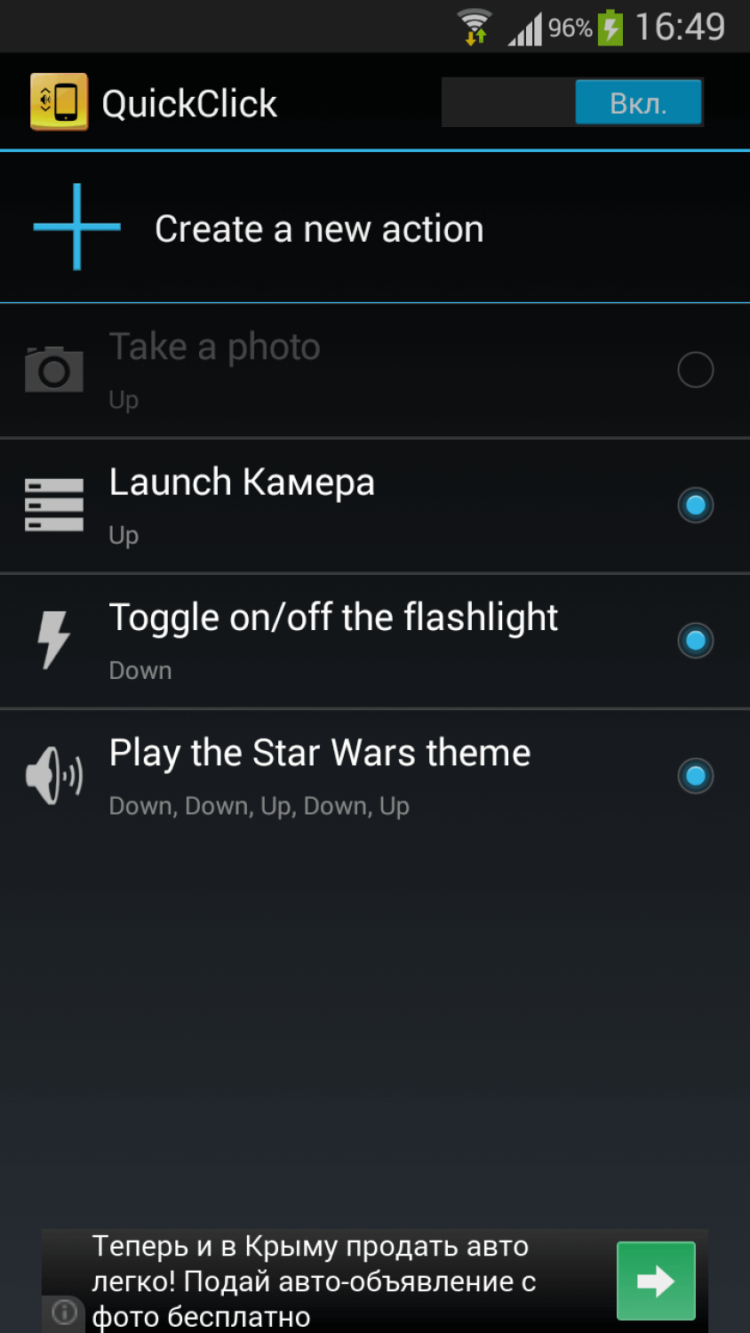The width and height of the screenshot is (750, 1333).
Task: Tap the green arrow on the ad banner
Action: 655,1281
